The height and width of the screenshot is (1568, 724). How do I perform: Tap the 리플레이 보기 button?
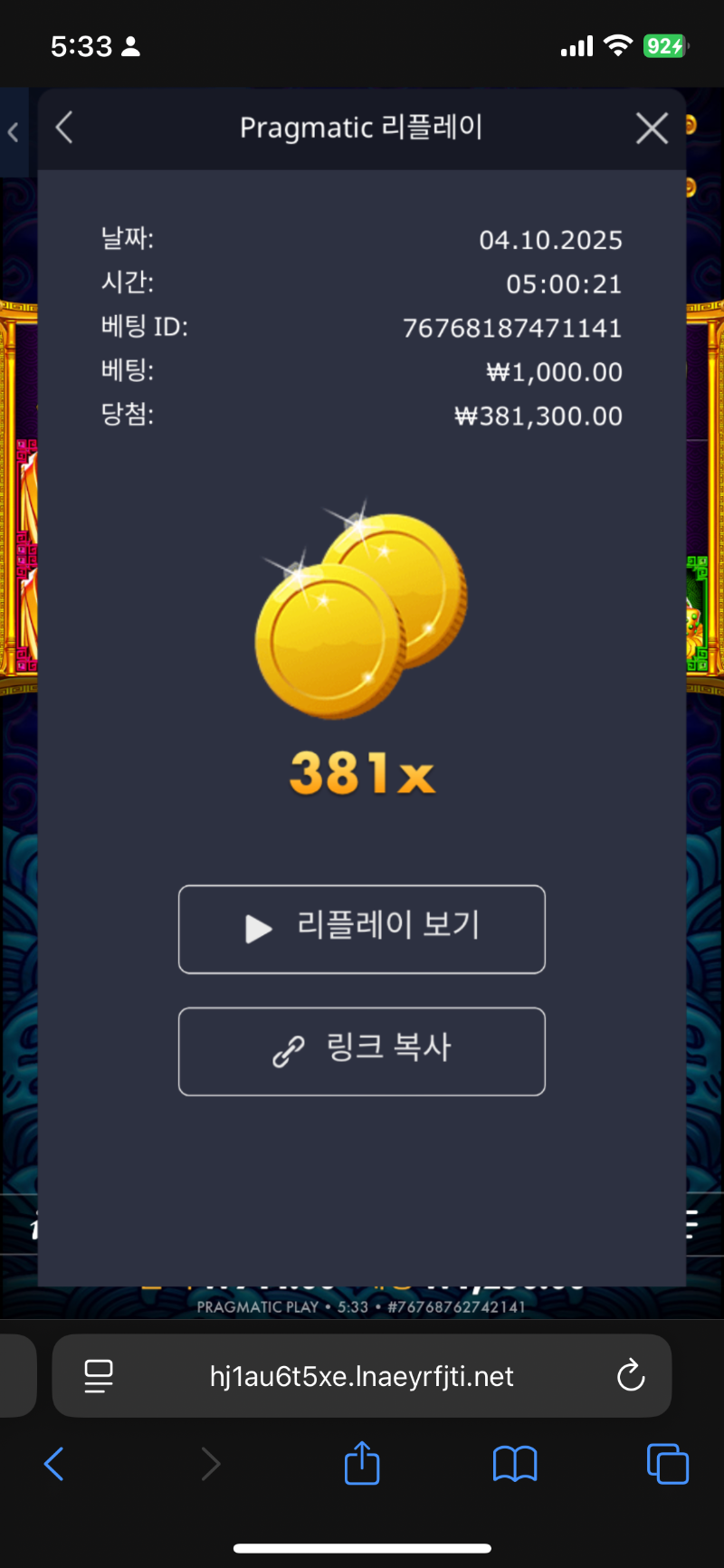coord(362,929)
